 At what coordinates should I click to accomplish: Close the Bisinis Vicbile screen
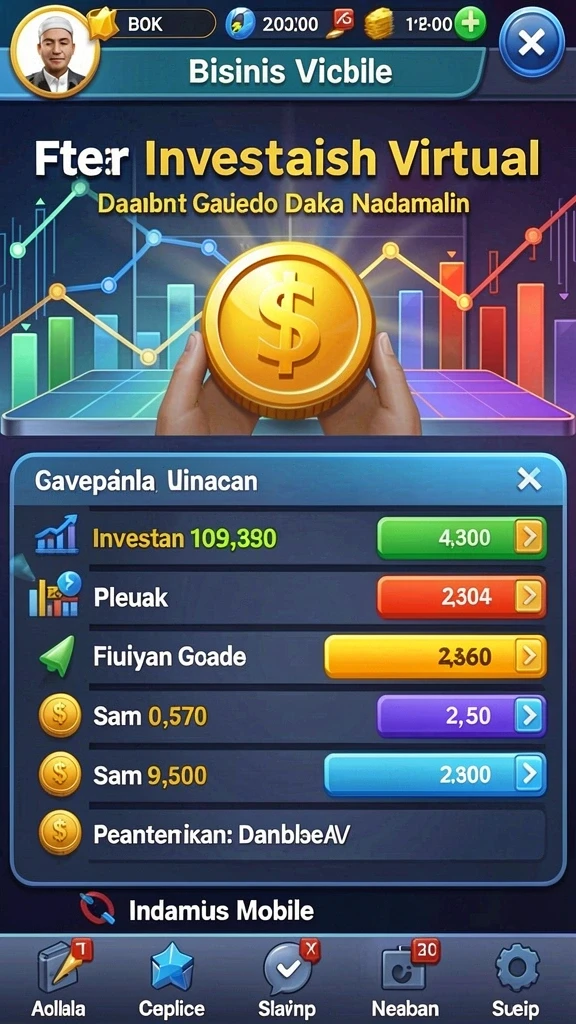pos(532,43)
